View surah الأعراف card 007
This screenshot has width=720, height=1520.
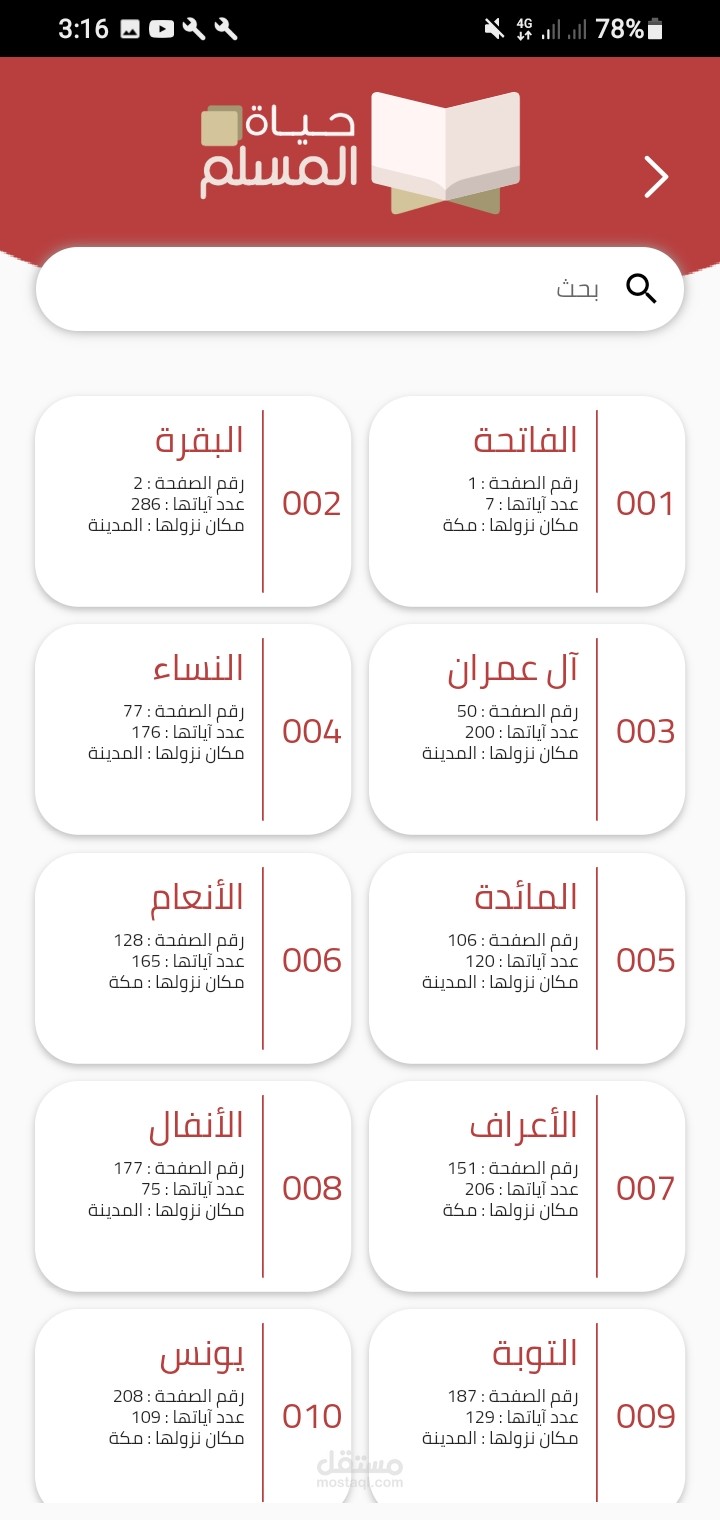click(x=527, y=1185)
